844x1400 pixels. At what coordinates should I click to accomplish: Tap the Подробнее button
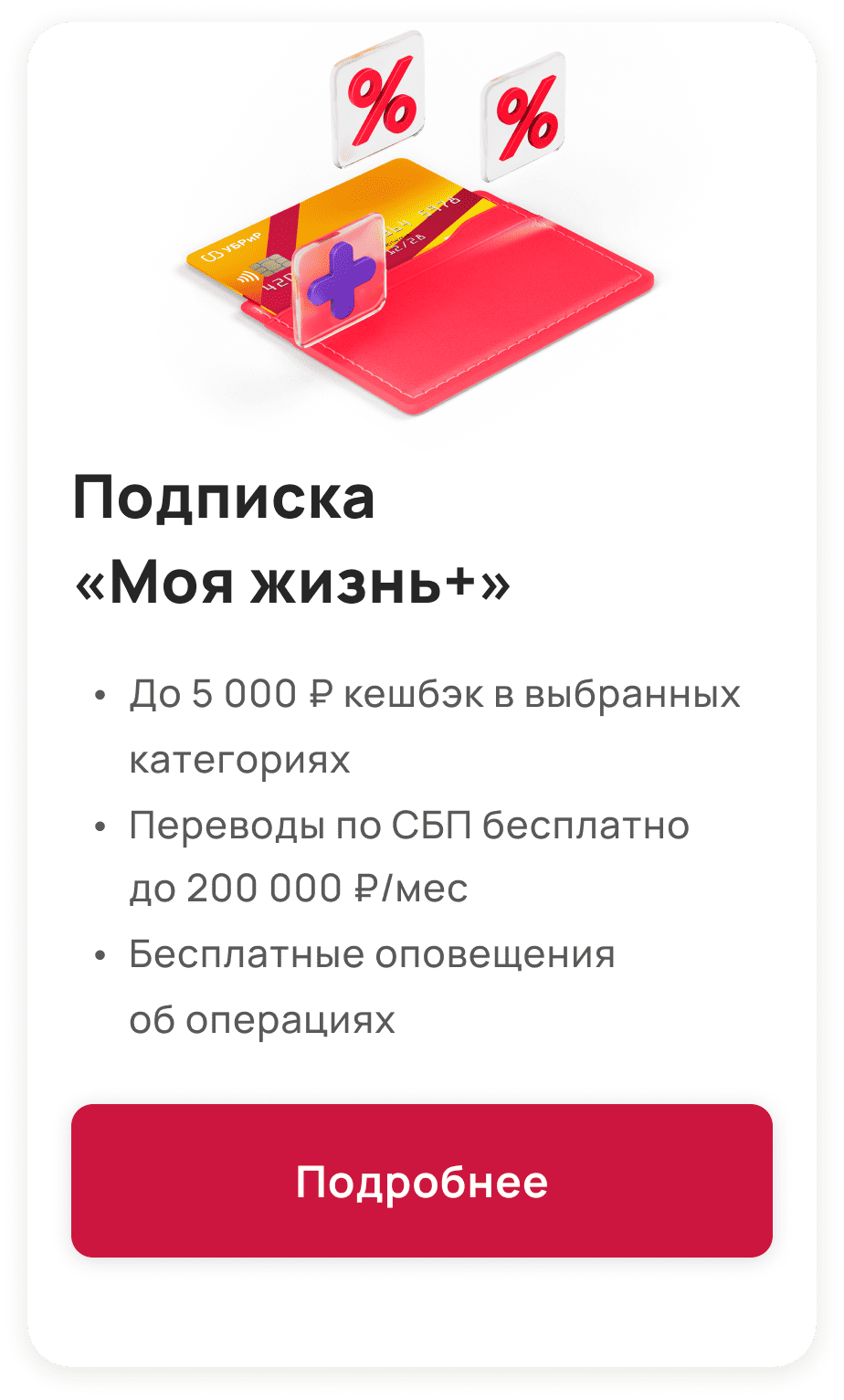(421, 1181)
